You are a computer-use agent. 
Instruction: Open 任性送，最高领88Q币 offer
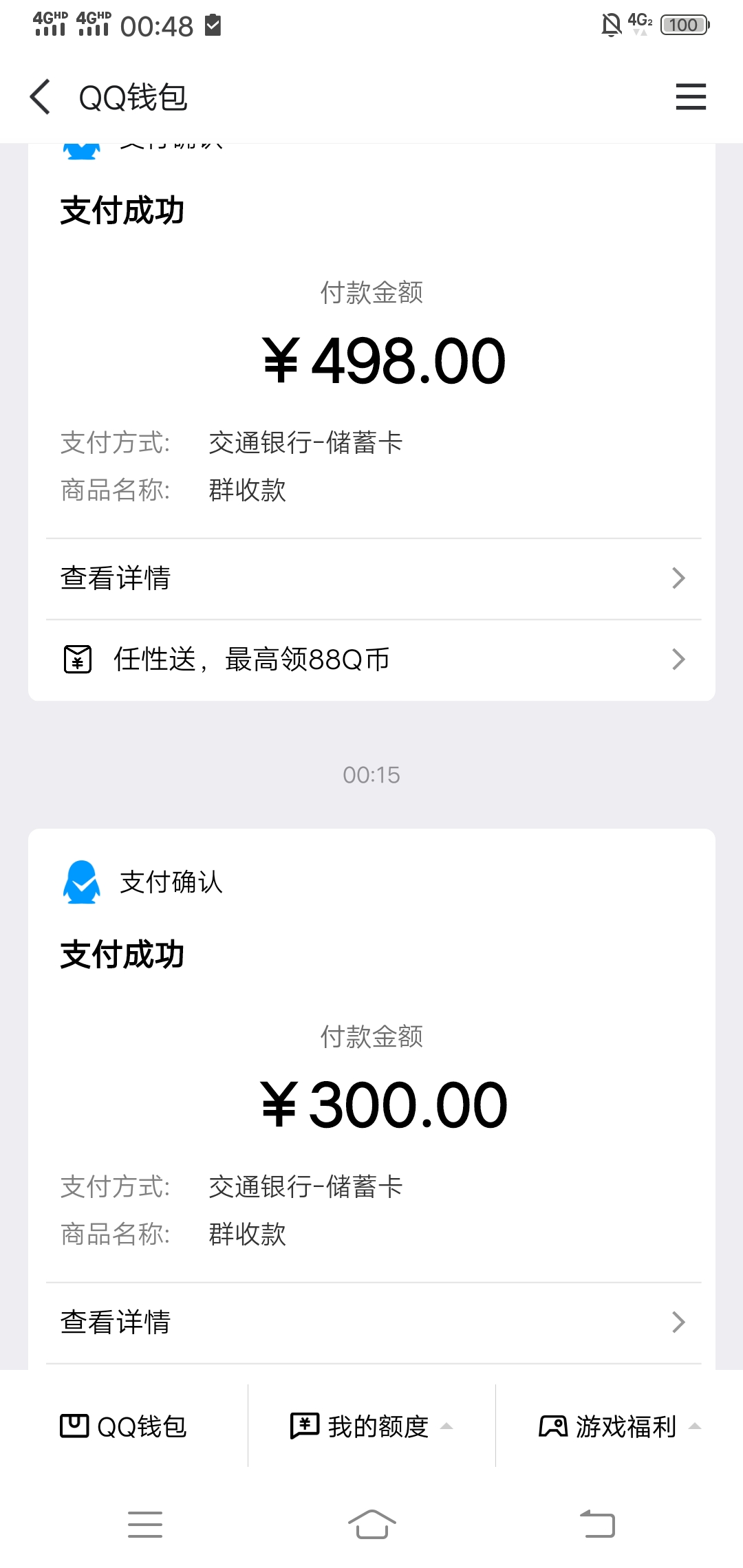[373, 660]
